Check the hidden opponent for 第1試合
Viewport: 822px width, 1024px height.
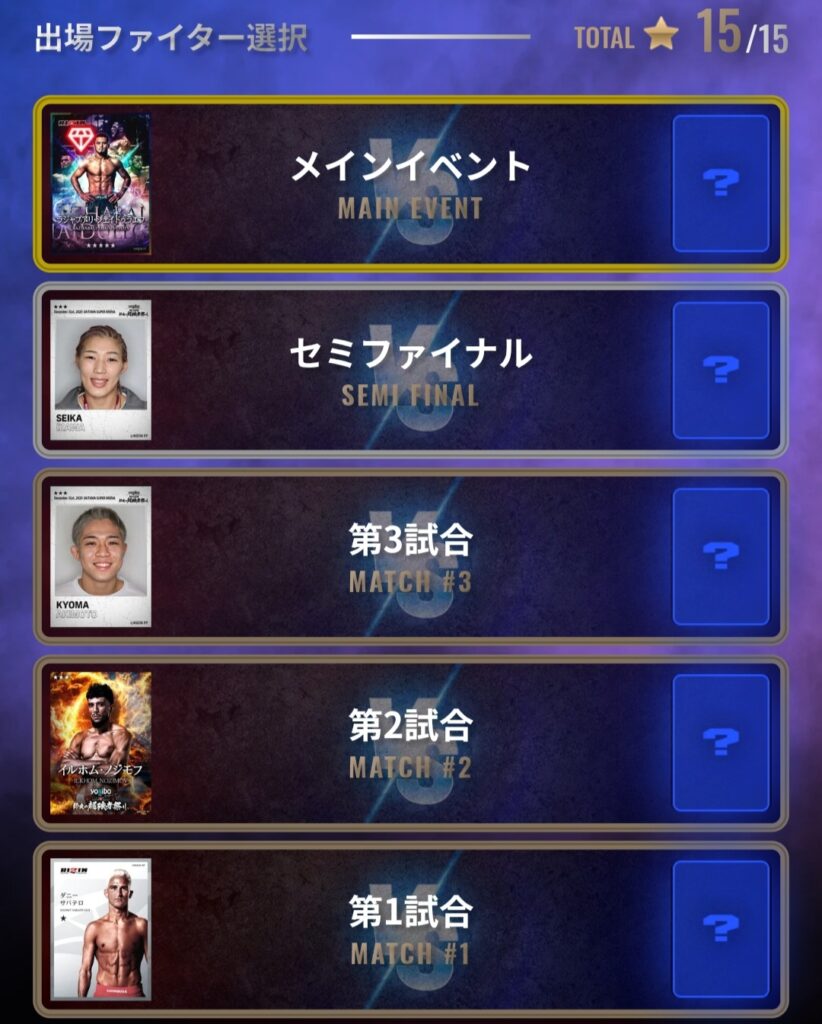(x=720, y=929)
